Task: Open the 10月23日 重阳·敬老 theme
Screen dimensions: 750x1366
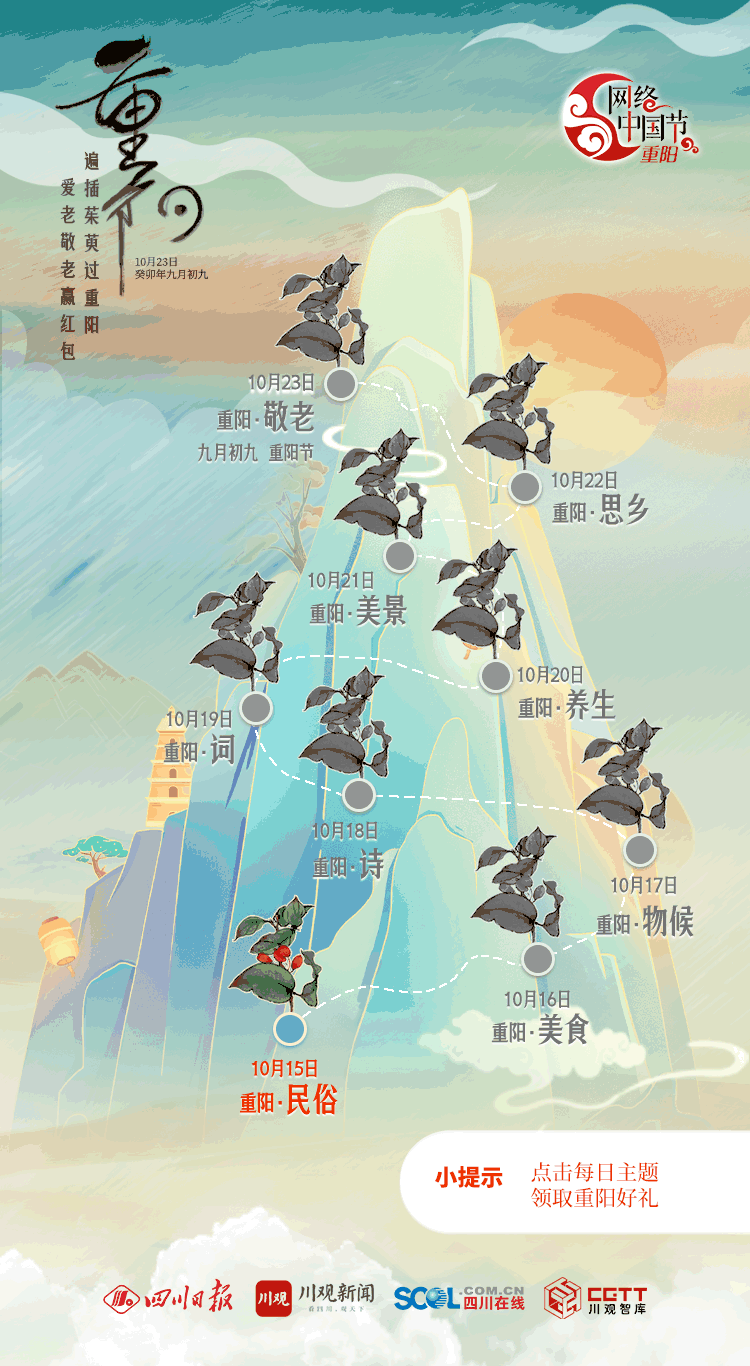Action: 341,383
